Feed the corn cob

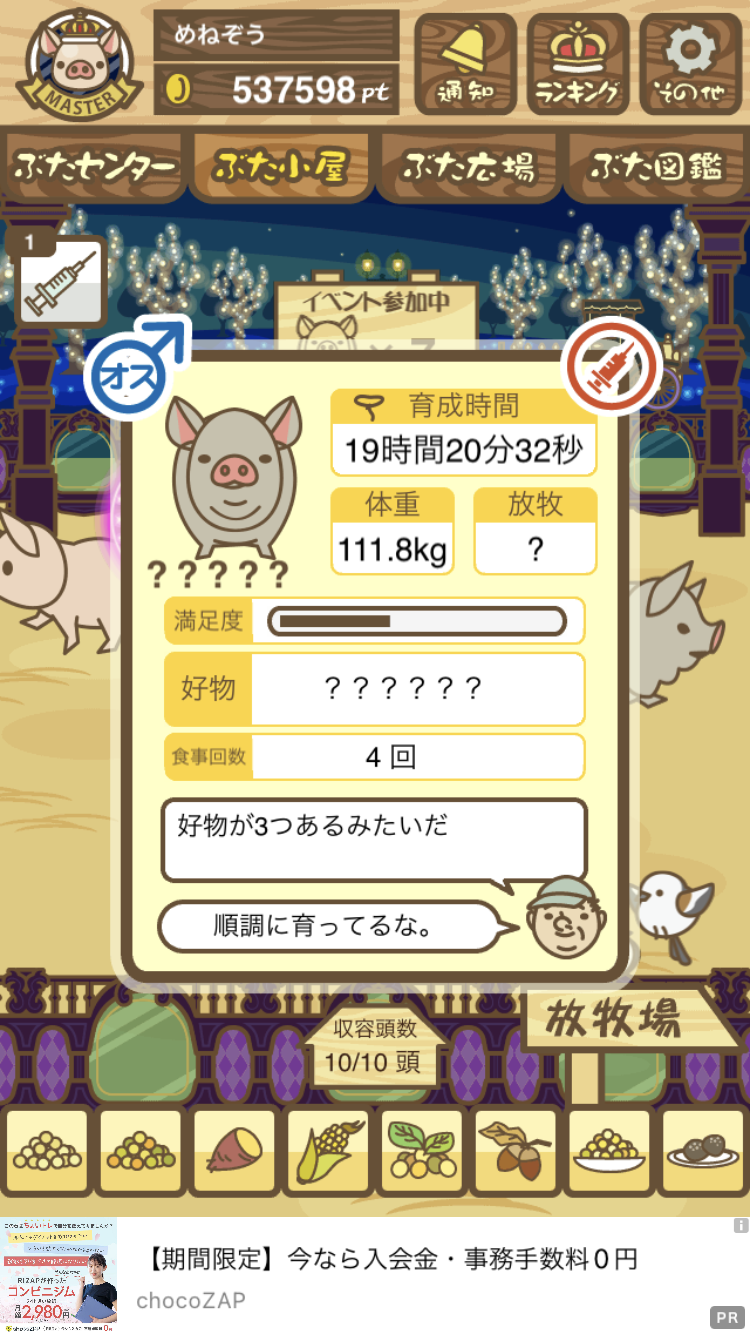[327, 1153]
